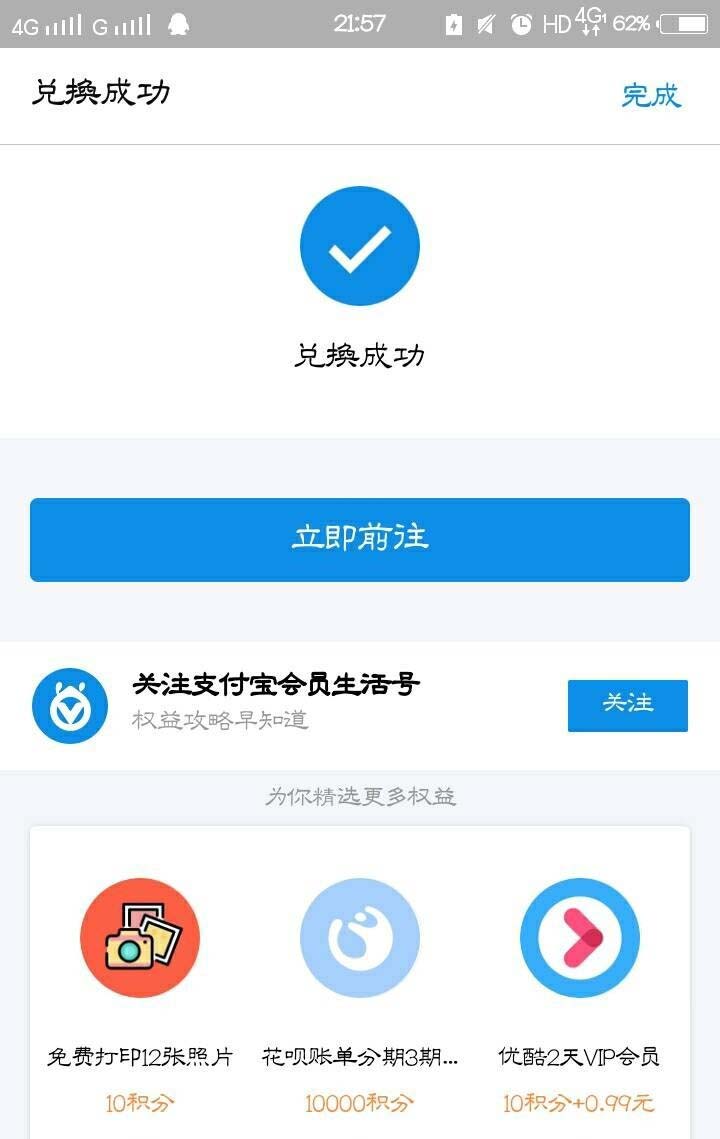Follow 支付宝会员生活号 with 关注 button
Image resolution: width=720 pixels, height=1139 pixels.
[x=627, y=705]
